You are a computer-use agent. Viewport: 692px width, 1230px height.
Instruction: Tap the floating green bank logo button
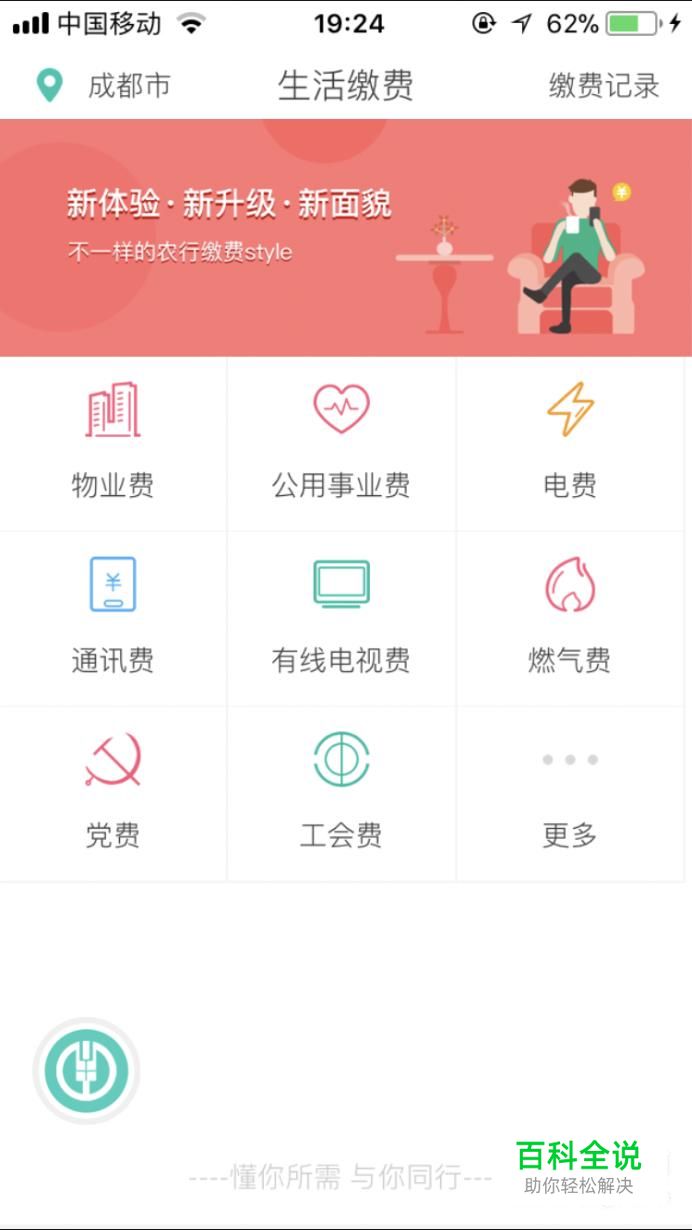(x=87, y=1071)
